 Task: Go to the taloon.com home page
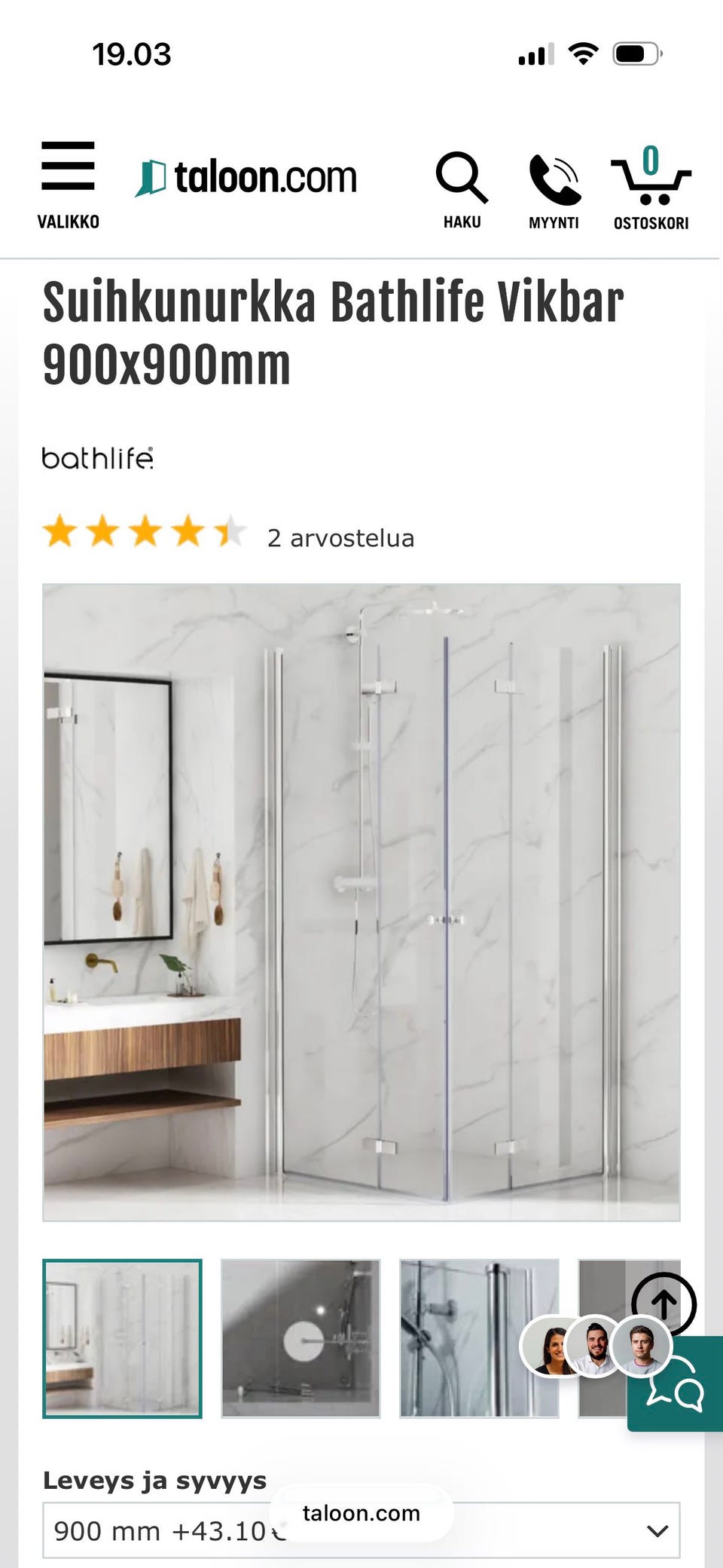point(246,178)
